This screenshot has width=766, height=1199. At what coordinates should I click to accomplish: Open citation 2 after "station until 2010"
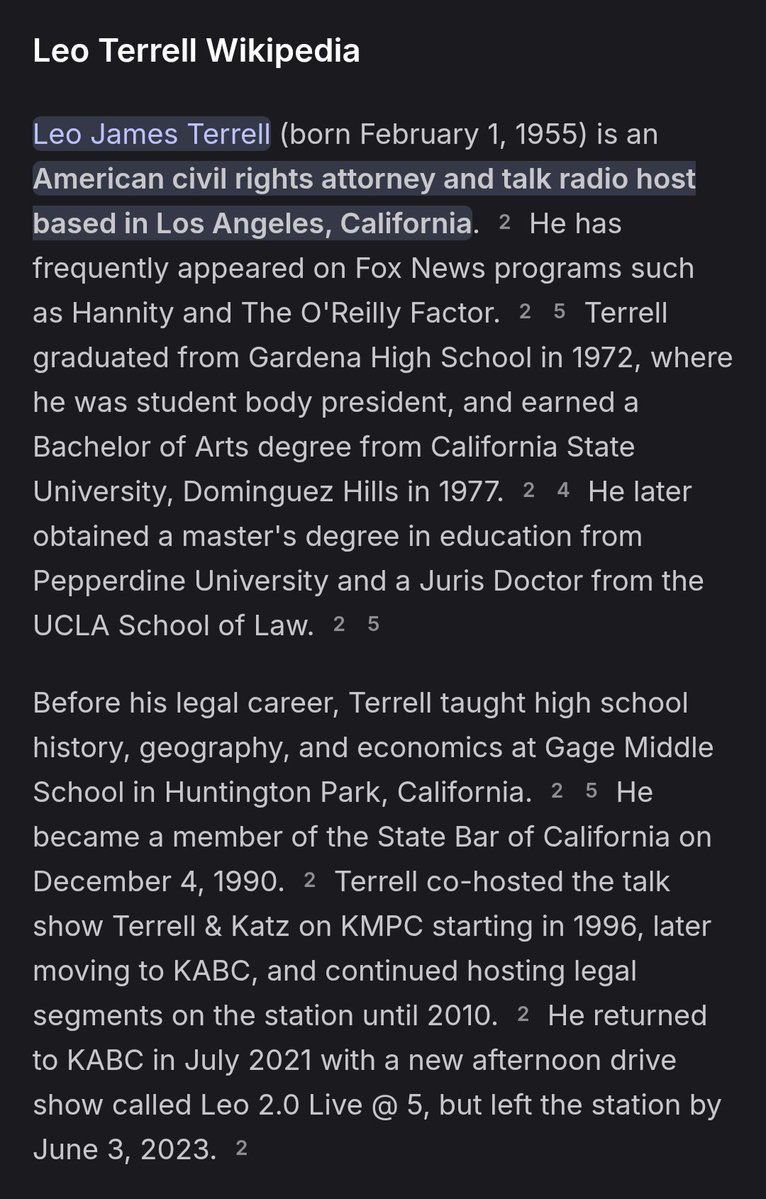click(523, 1015)
